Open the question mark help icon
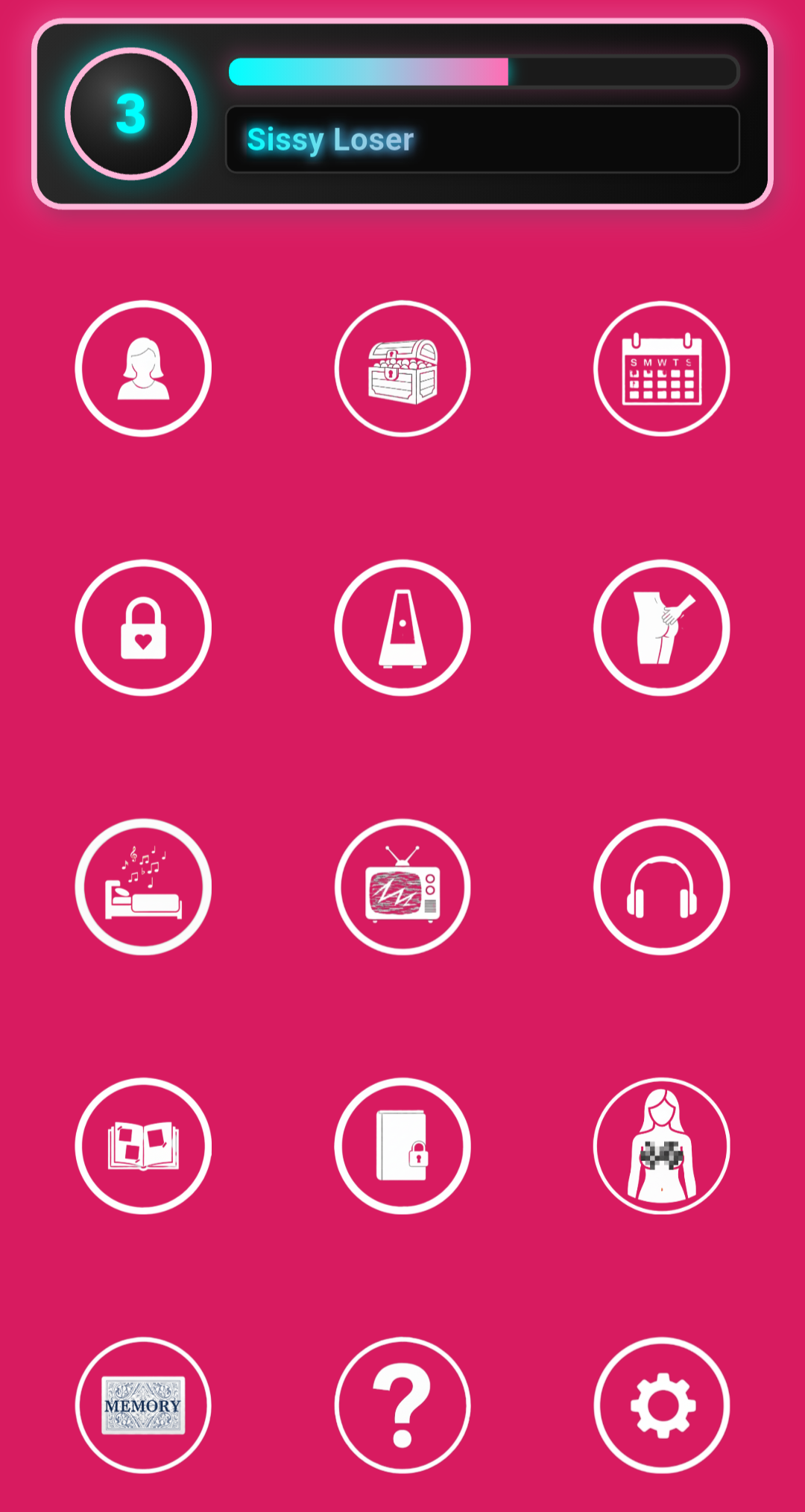 pos(402,1405)
